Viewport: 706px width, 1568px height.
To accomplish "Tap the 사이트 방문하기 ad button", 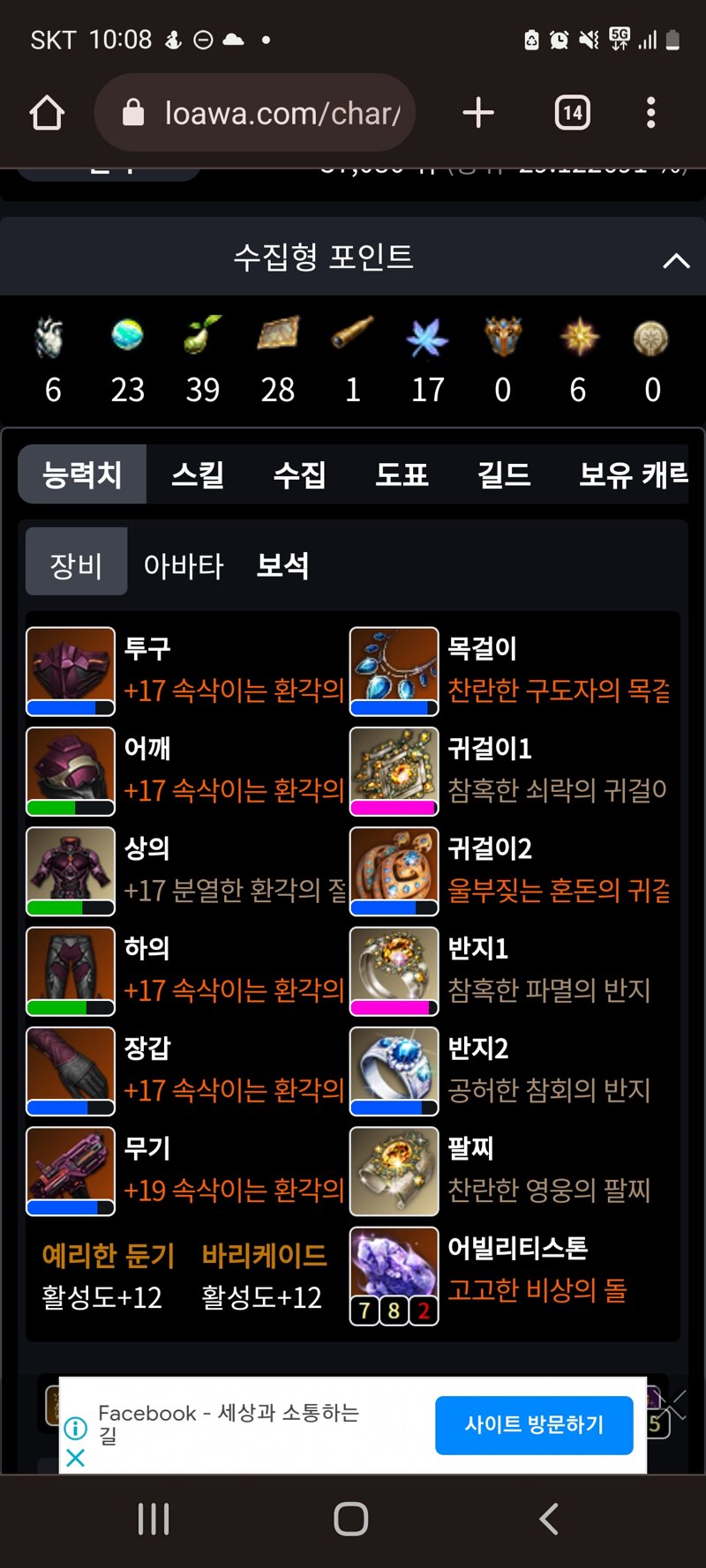I will coord(534,1424).
